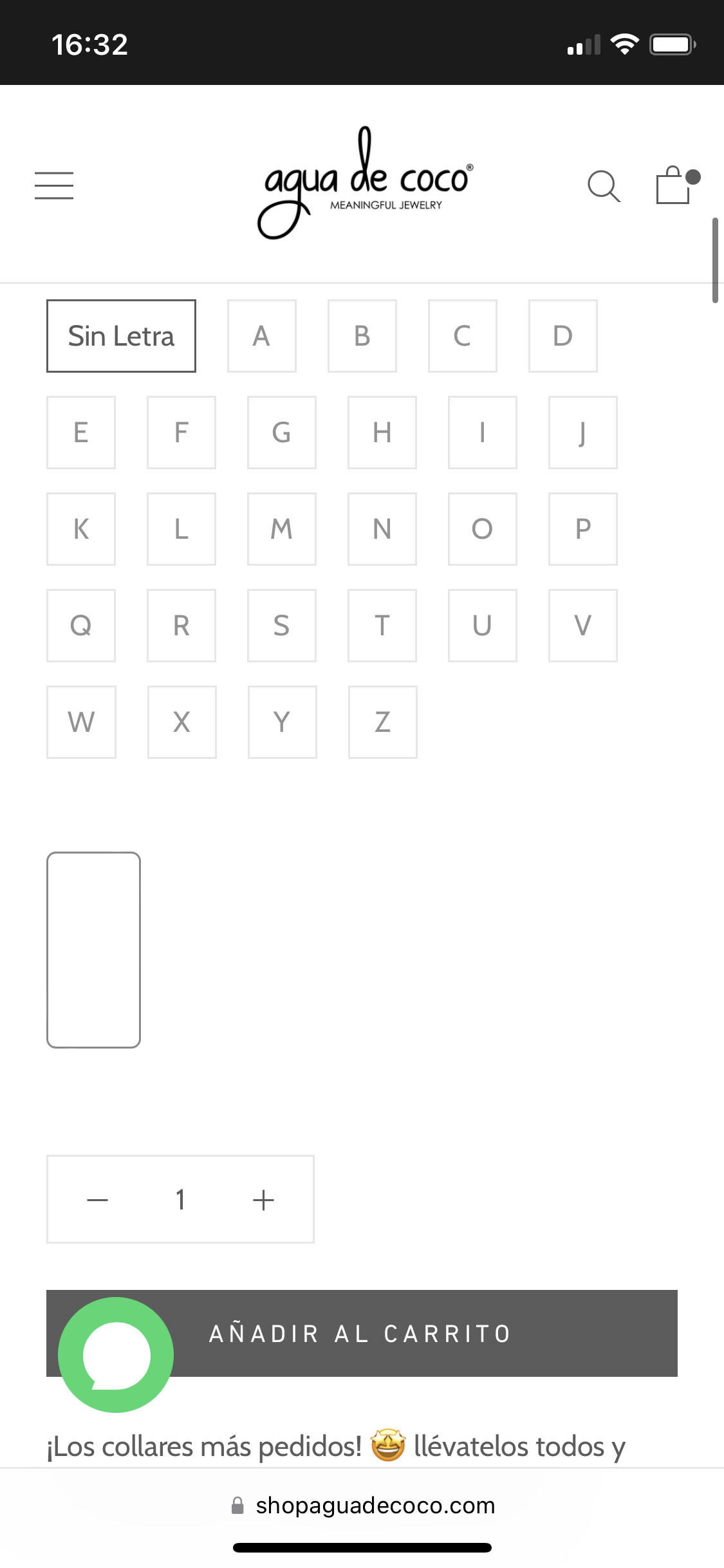This screenshot has height=1568, width=724.
Task: Choose letter S
Action: pos(282,626)
